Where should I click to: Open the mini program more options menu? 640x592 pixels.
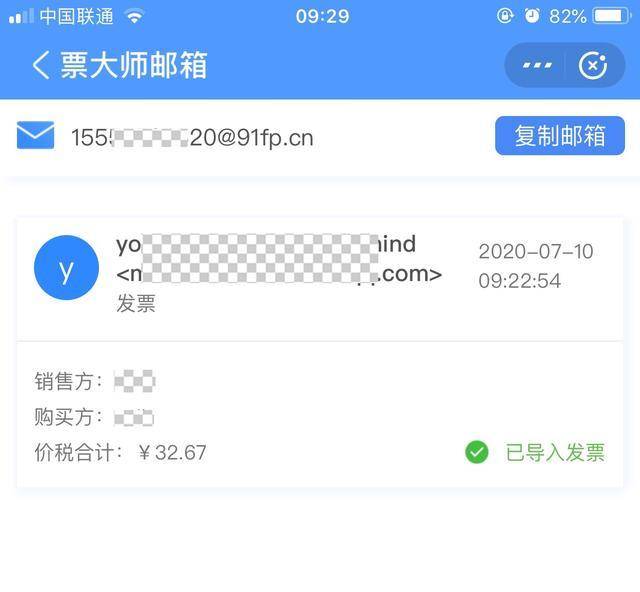pyautogui.click(x=538, y=66)
